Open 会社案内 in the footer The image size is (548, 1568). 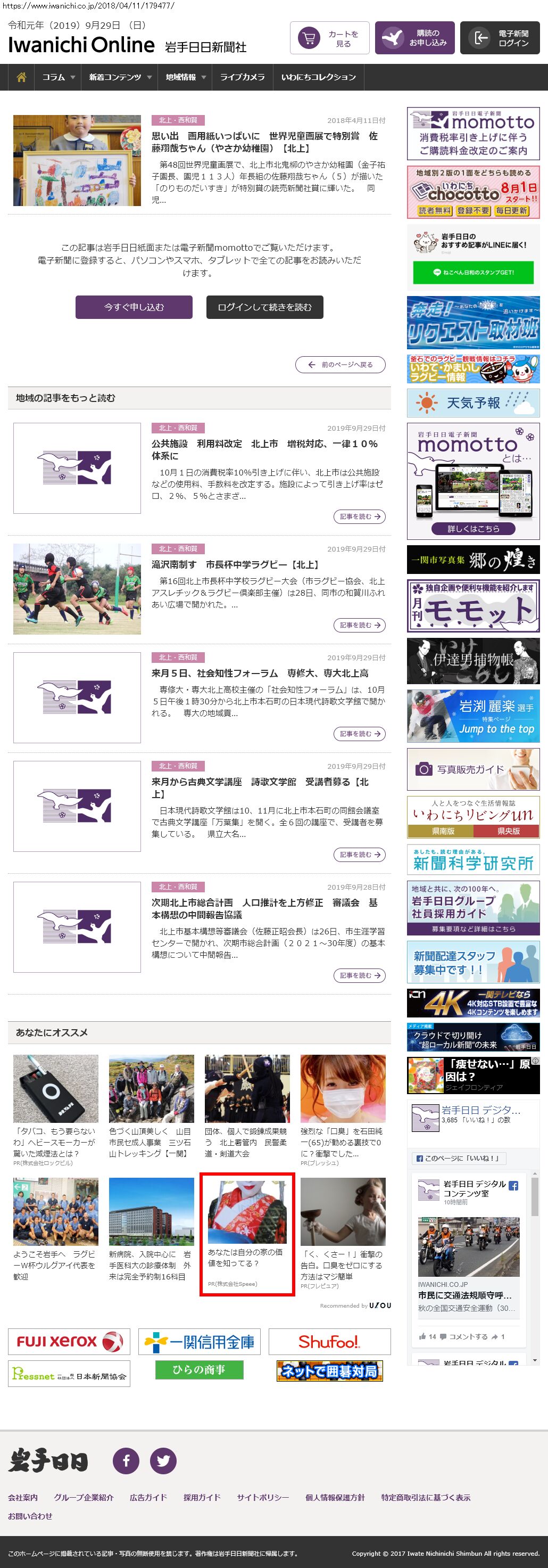click(22, 1497)
